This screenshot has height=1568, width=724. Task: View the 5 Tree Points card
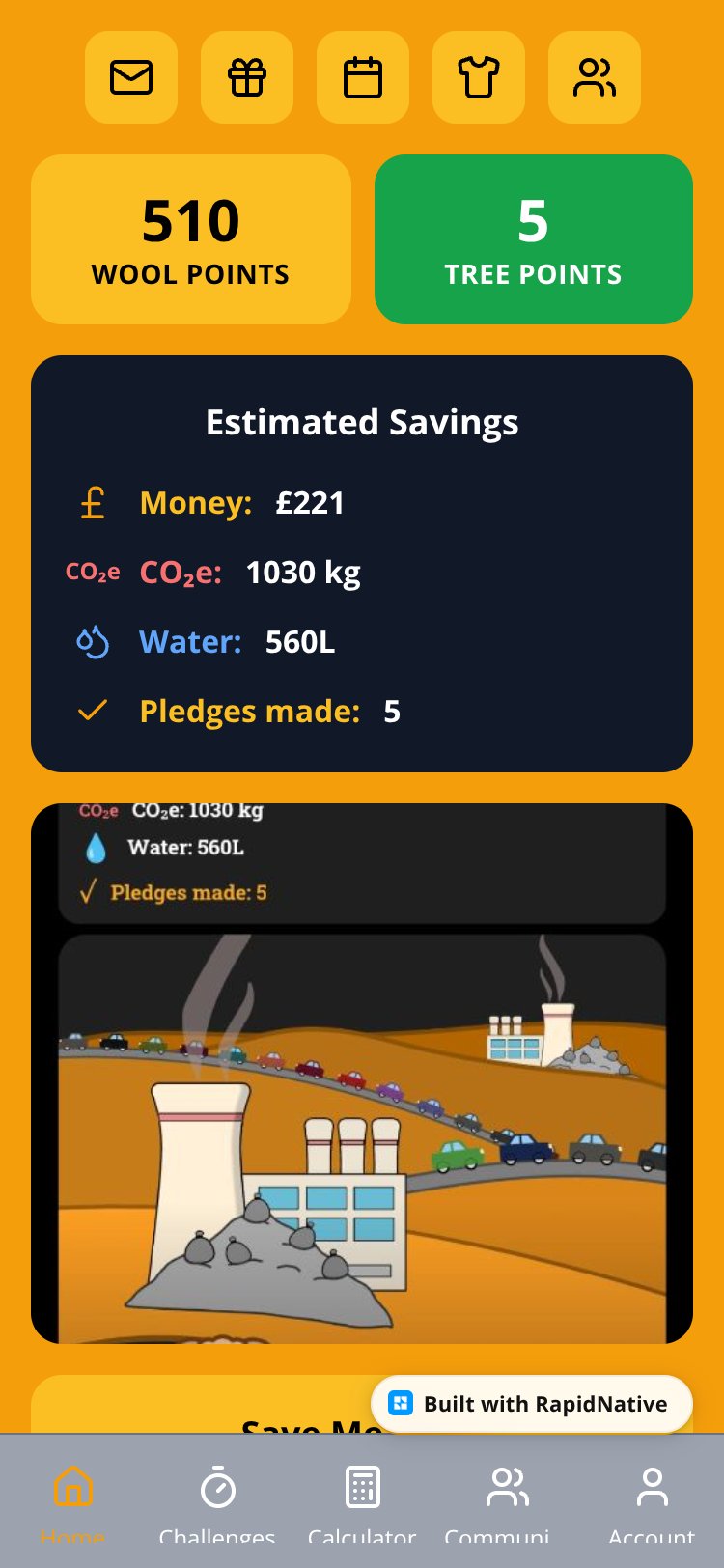point(534,239)
